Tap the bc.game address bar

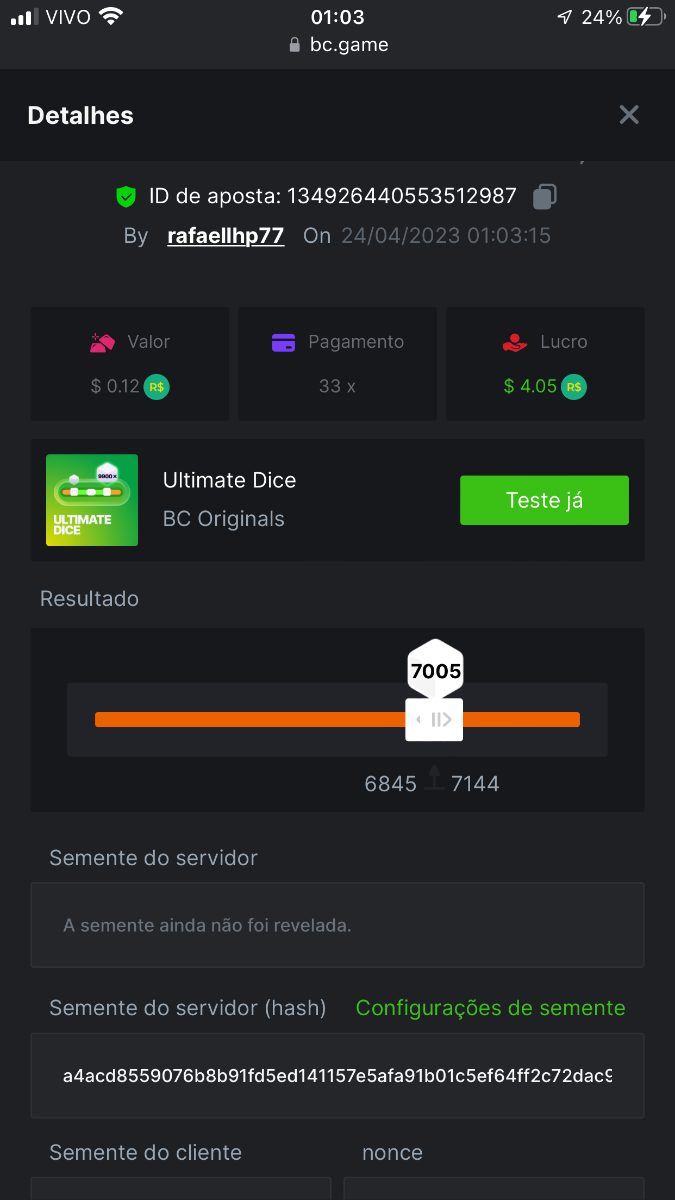(x=338, y=45)
